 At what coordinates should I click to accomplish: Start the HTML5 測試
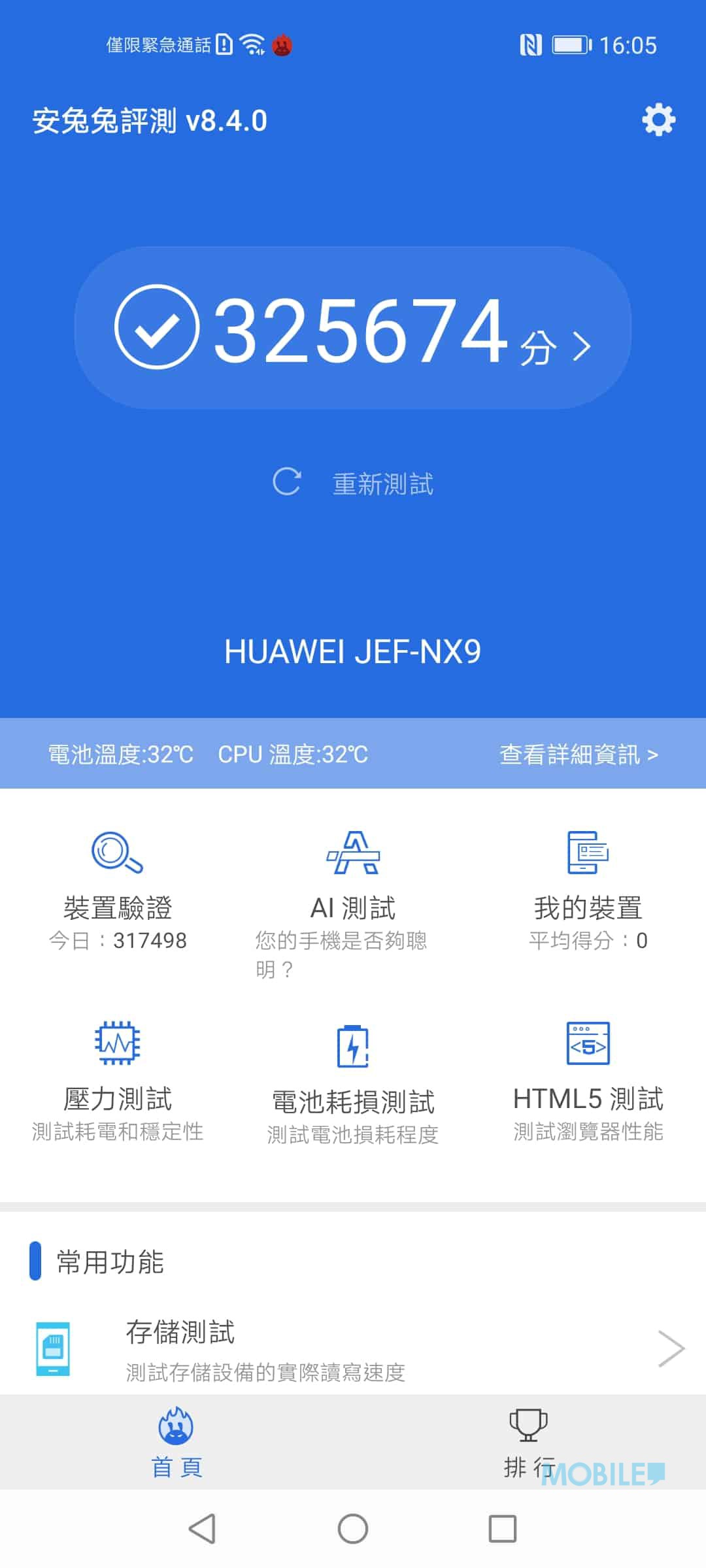click(588, 1081)
